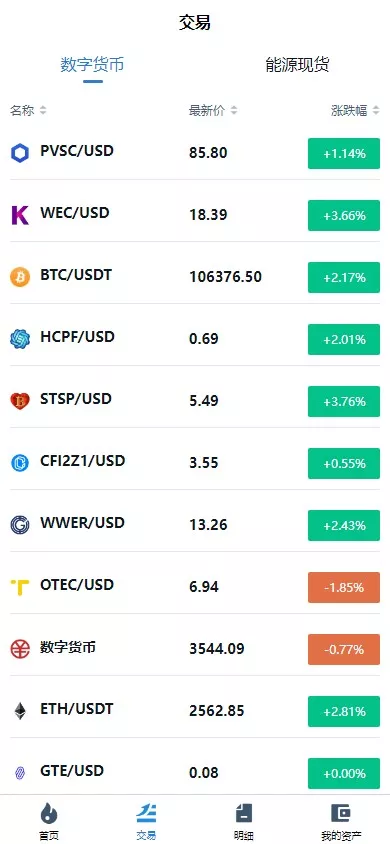Image resolution: width=390 pixels, height=844 pixels.
Task: Tap the WWER/USD row
Action: click(x=195, y=525)
